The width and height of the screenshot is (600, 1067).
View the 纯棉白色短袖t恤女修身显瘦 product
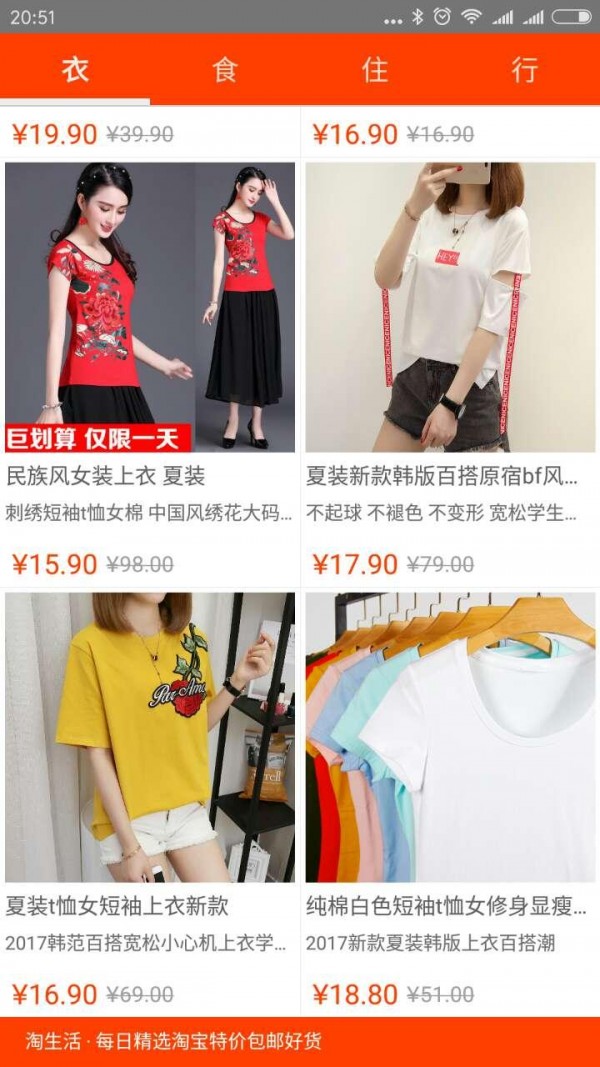(x=450, y=802)
